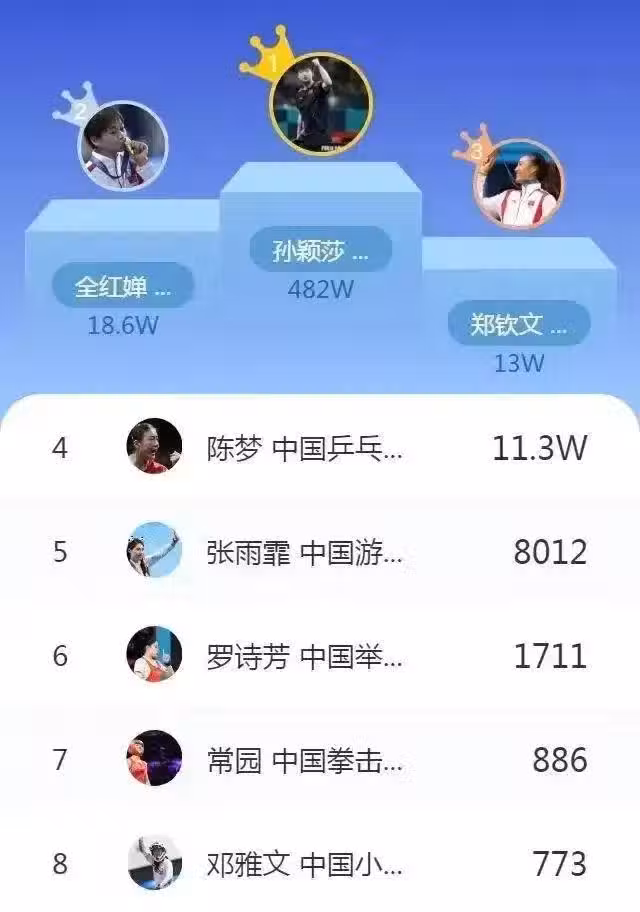View the 罗诗芳 ranking row
The width and height of the screenshot is (640, 912).
pos(320,655)
